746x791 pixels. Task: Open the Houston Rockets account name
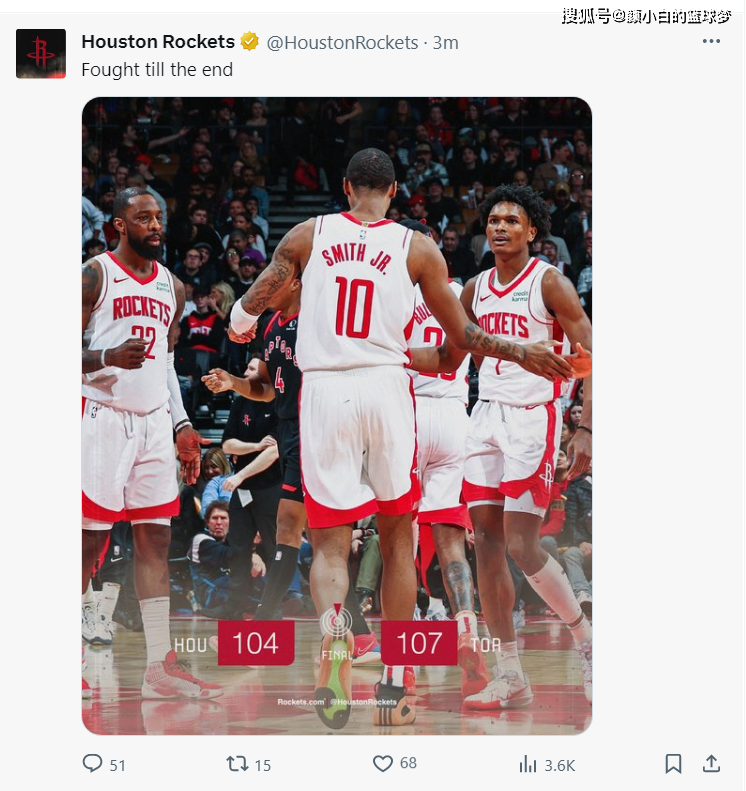[x=158, y=42]
